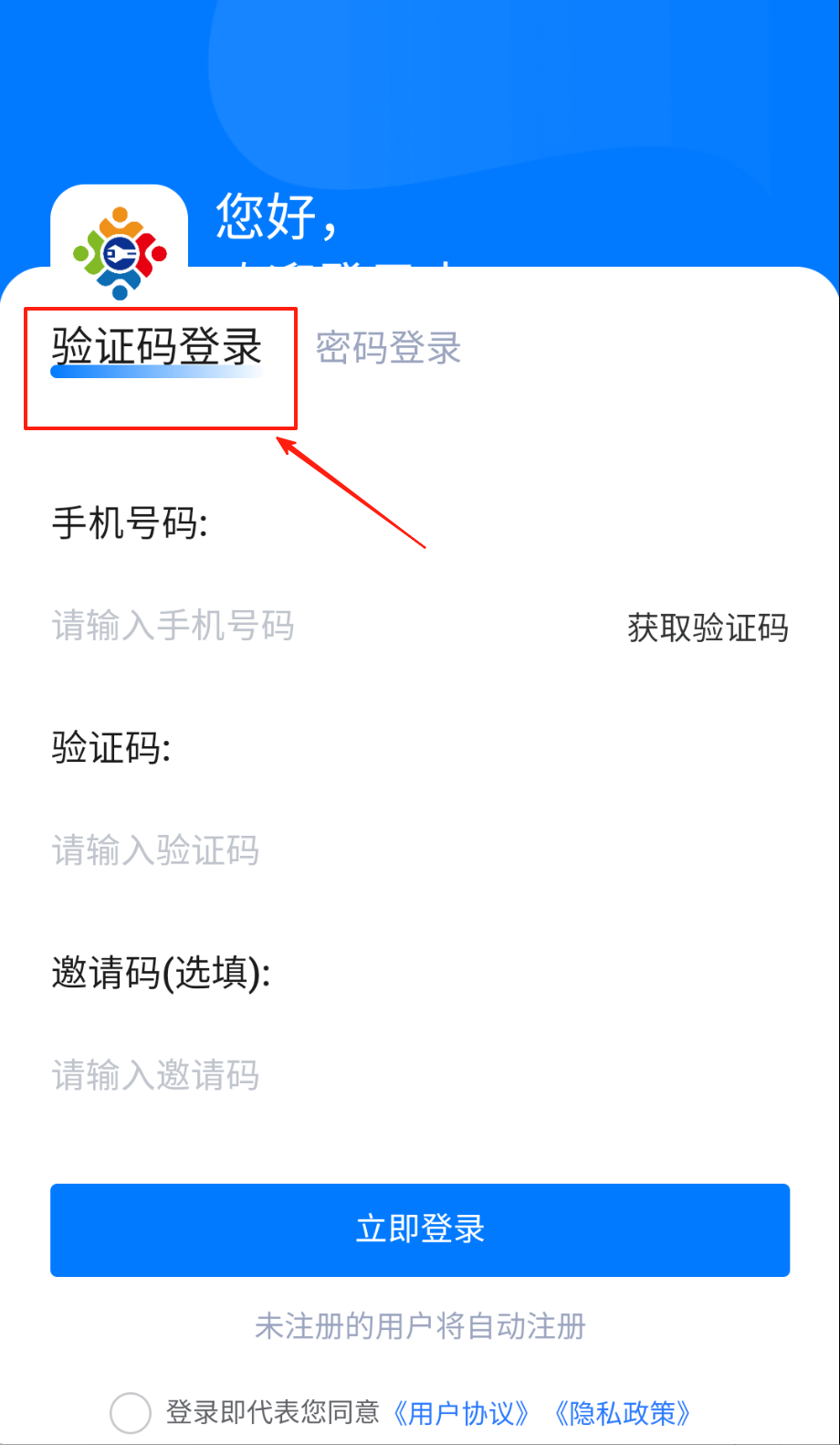Tap 获取验证码 to request code
This screenshot has width=840, height=1445.
pos(708,628)
